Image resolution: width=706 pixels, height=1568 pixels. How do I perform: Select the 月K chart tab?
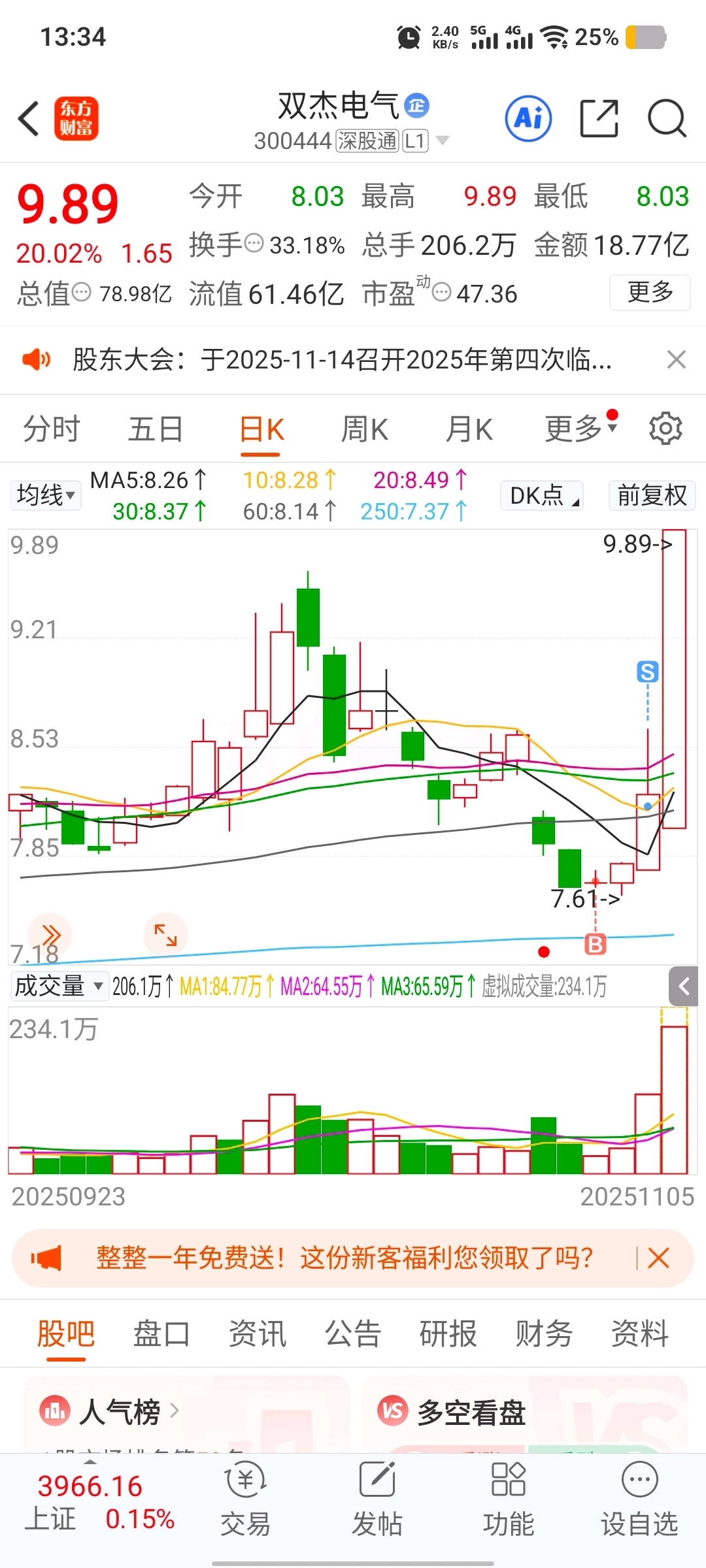(x=469, y=429)
